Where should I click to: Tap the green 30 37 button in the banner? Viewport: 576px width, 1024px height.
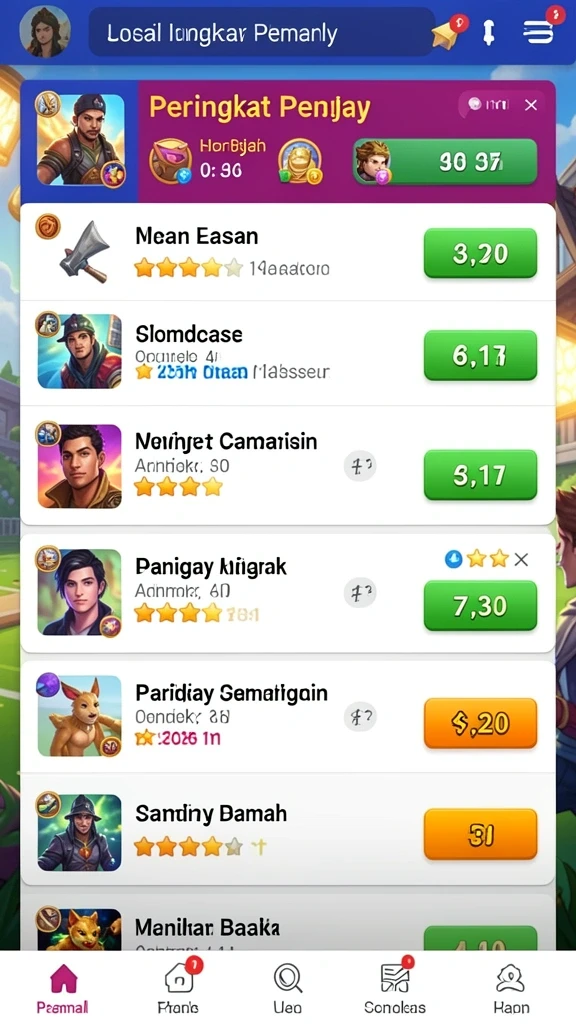pos(446,161)
